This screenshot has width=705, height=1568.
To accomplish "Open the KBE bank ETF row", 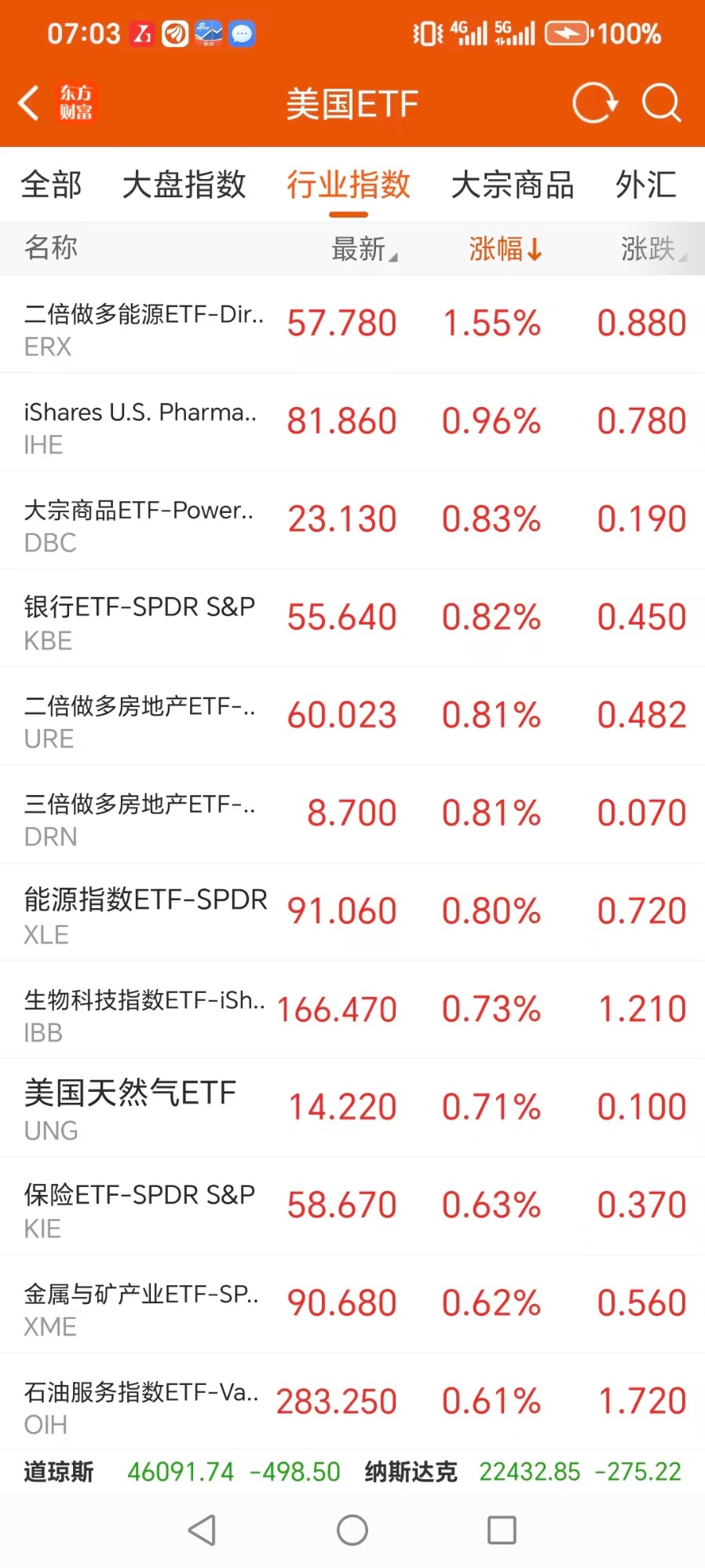I will point(352,618).
